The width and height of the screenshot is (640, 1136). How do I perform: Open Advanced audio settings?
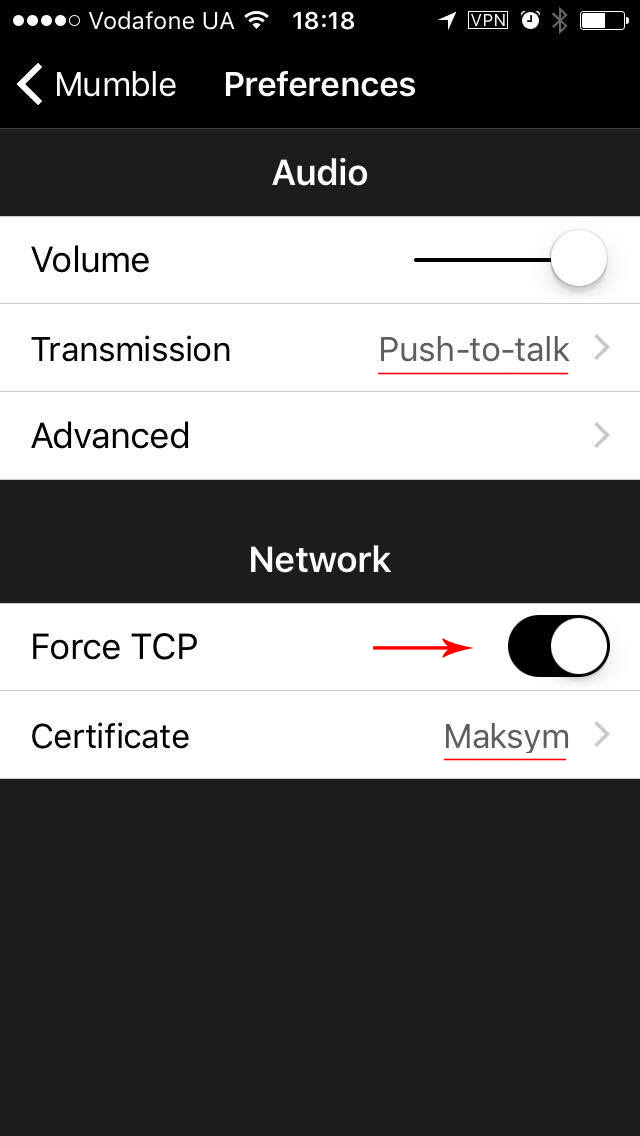[x=320, y=436]
